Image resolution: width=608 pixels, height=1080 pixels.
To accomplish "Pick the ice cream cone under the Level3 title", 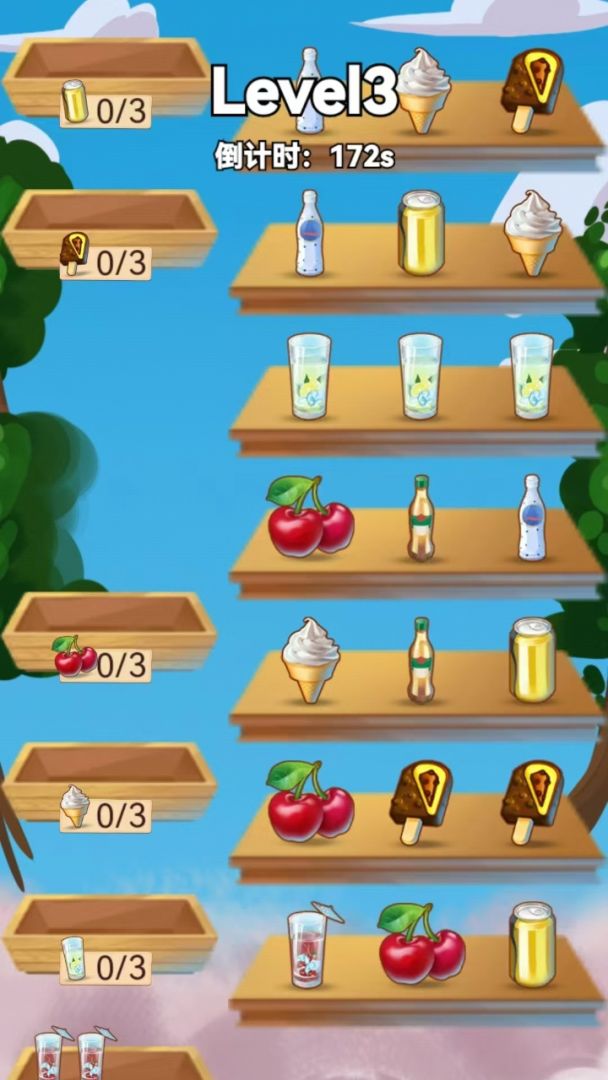I will (422, 92).
